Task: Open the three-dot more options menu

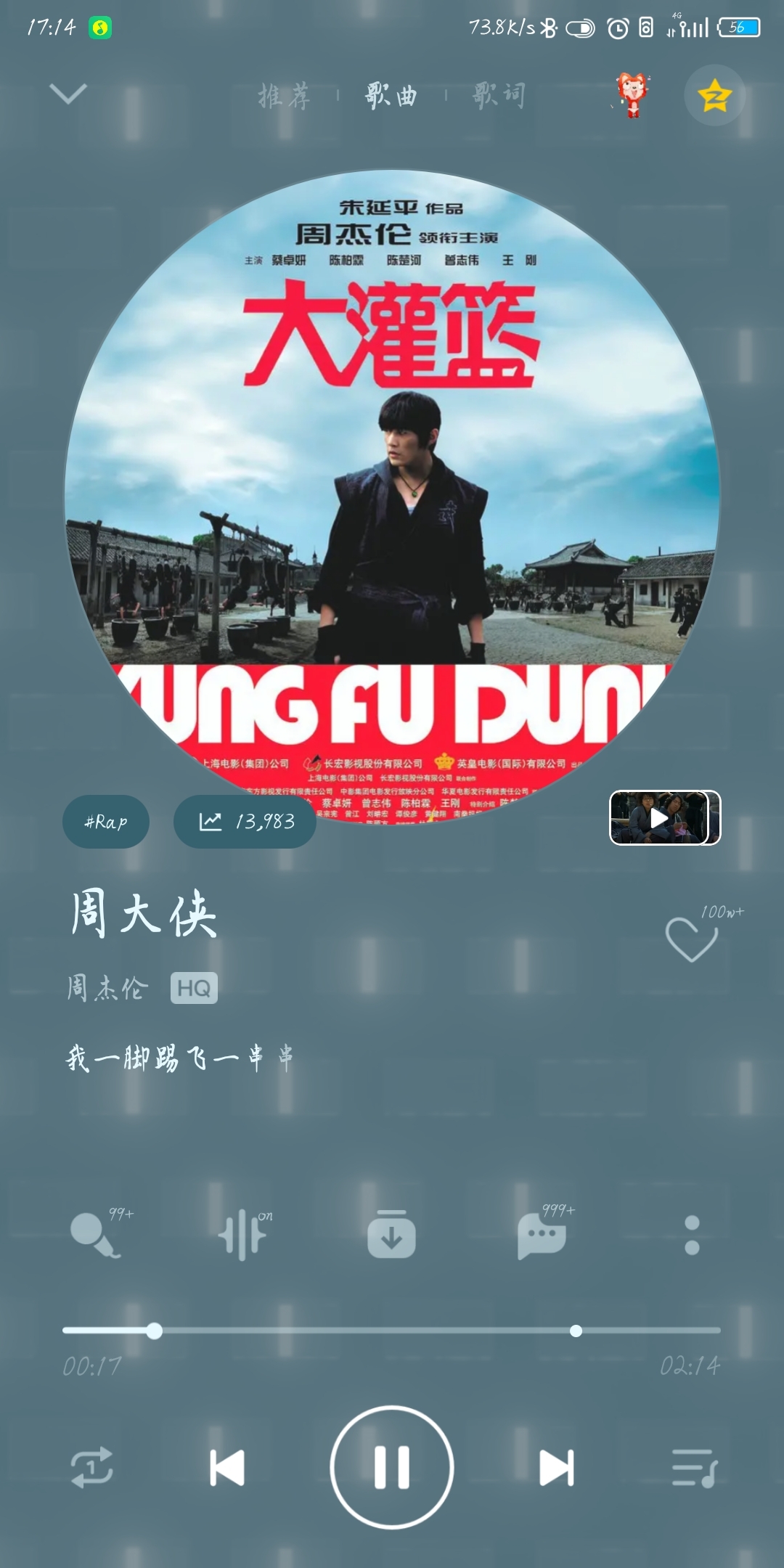Action: [692, 1235]
